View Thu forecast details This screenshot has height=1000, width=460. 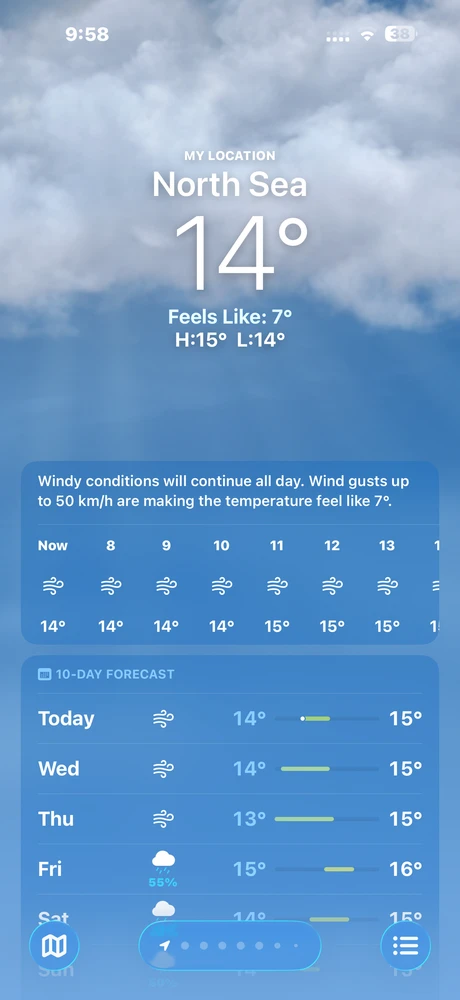(230, 819)
